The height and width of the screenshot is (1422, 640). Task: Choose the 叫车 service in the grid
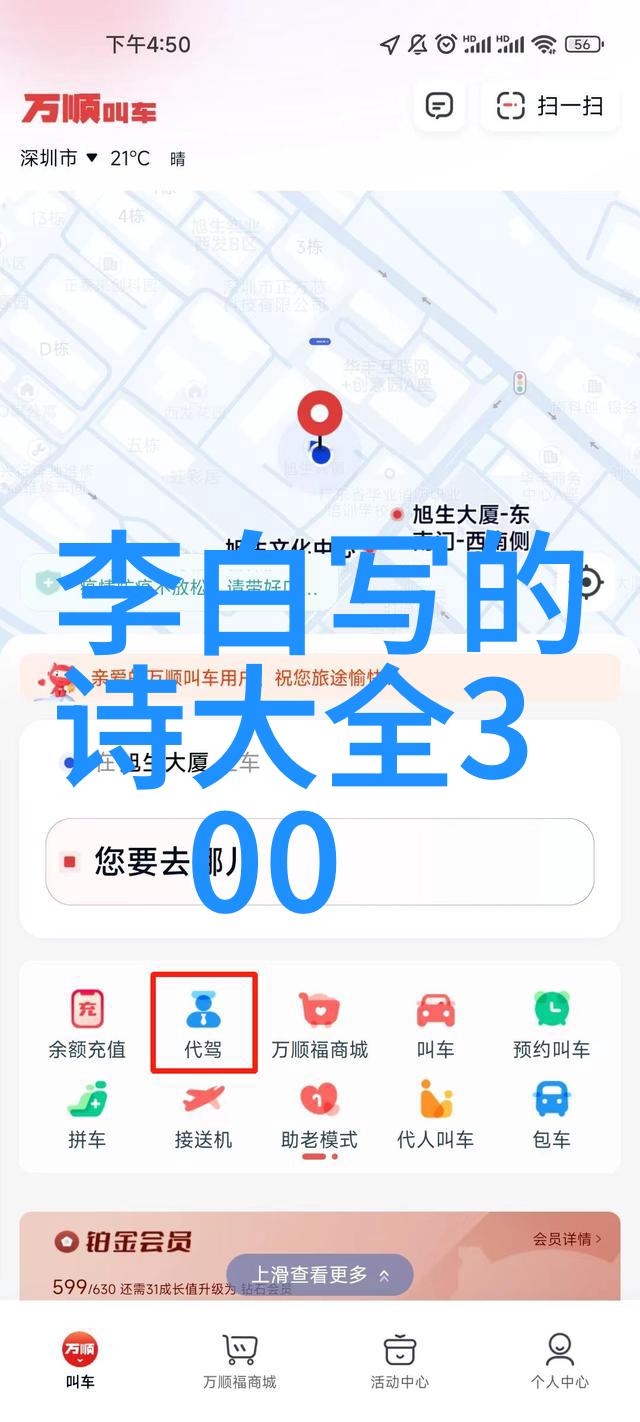pyautogui.click(x=435, y=1025)
